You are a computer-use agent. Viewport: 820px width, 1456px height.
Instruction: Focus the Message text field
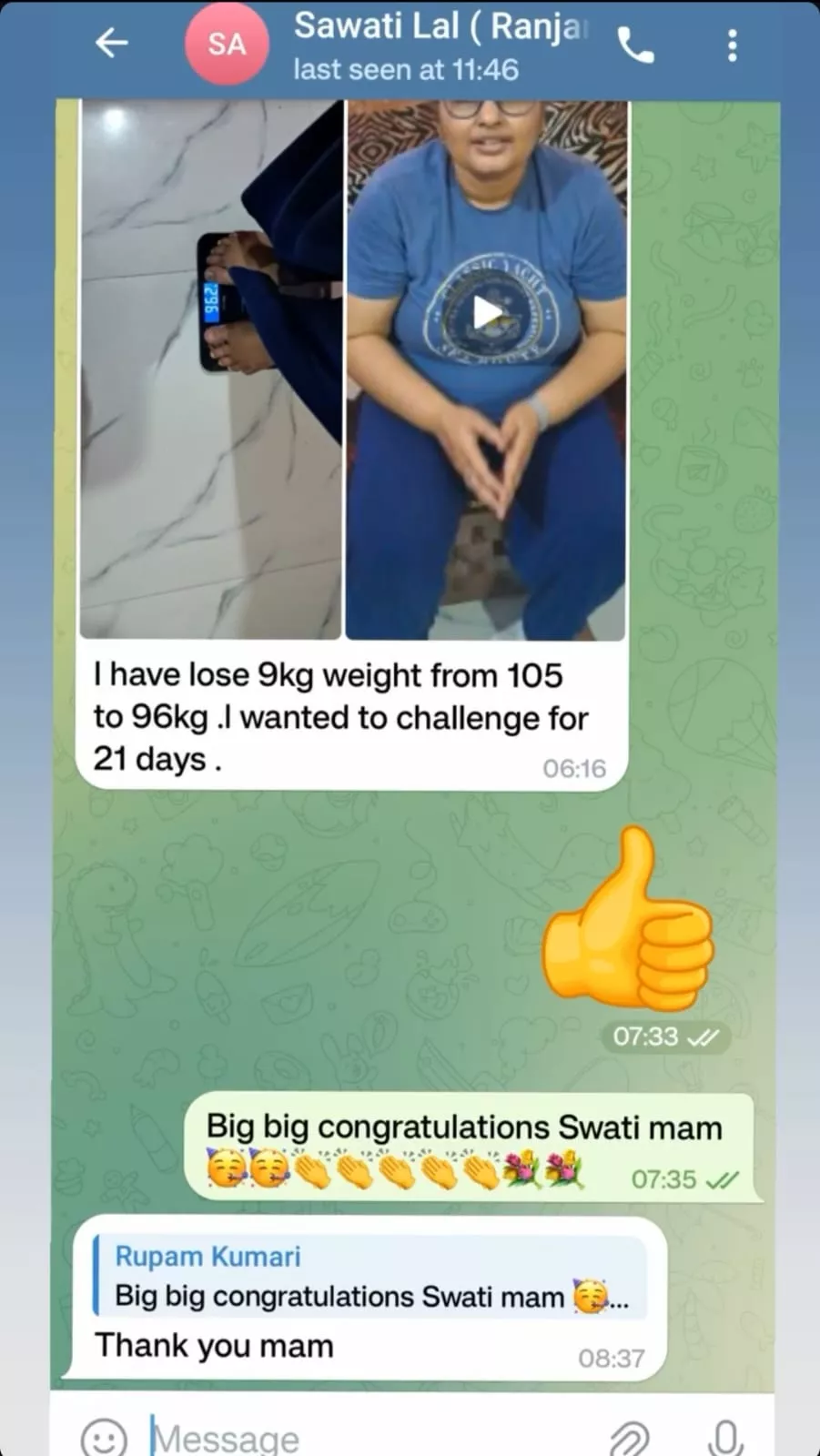(x=364, y=1438)
